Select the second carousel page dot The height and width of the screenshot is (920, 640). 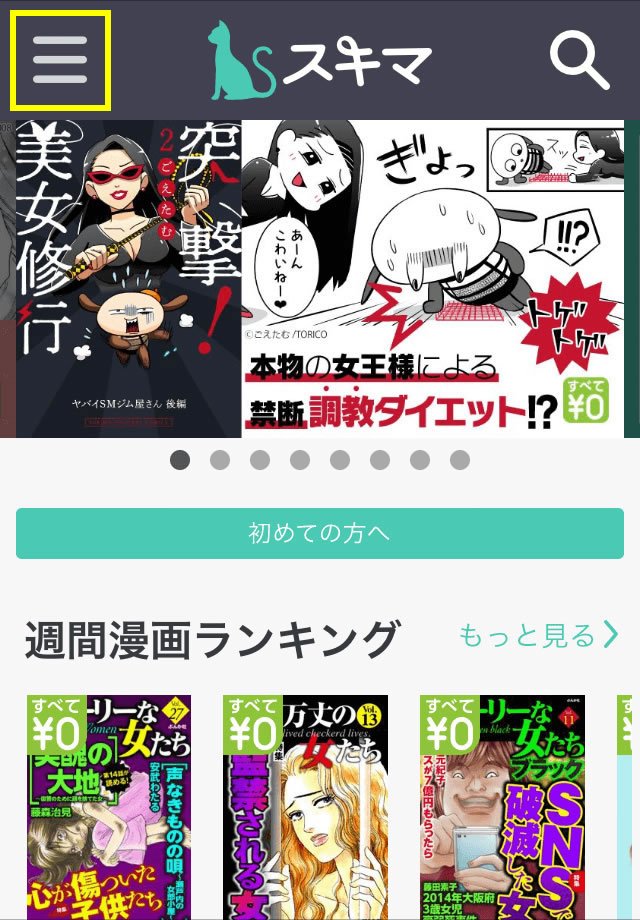(220, 460)
